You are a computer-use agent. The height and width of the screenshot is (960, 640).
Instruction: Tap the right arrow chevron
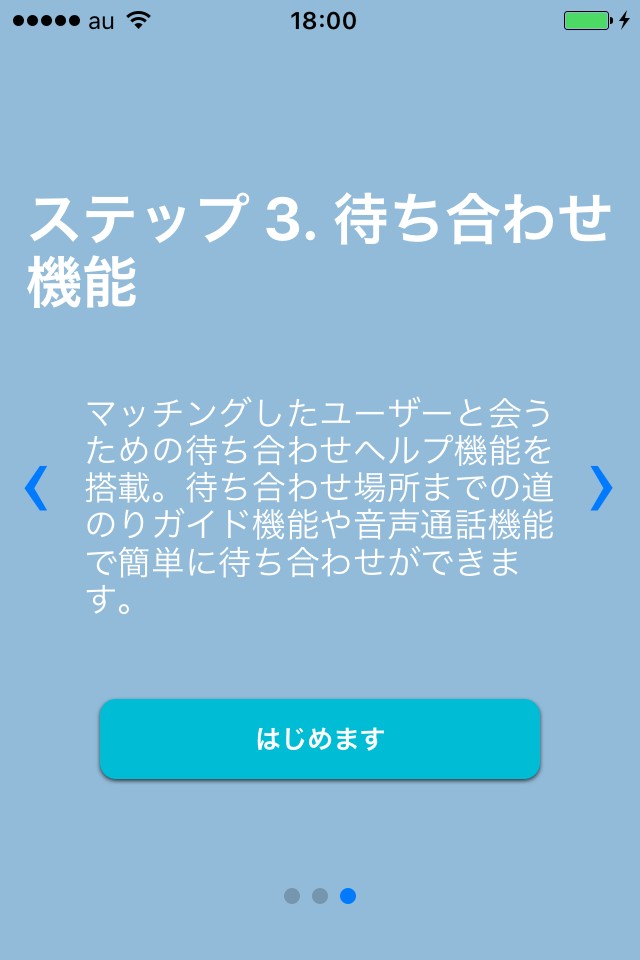(601, 488)
